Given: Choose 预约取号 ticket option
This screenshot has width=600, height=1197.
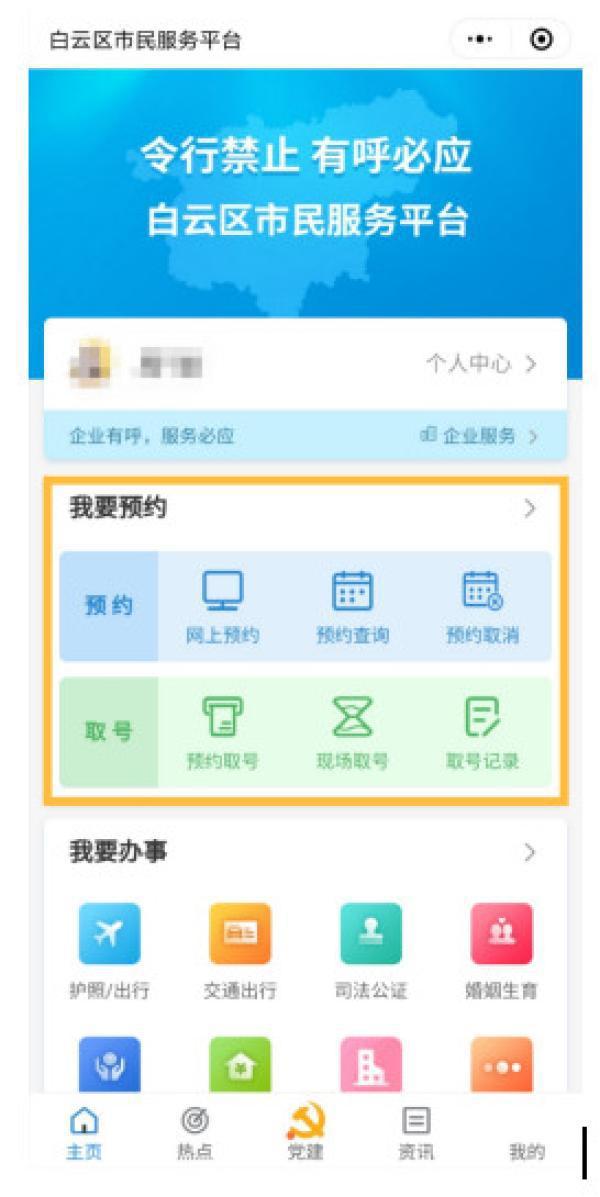Looking at the screenshot, I should pos(223,733).
